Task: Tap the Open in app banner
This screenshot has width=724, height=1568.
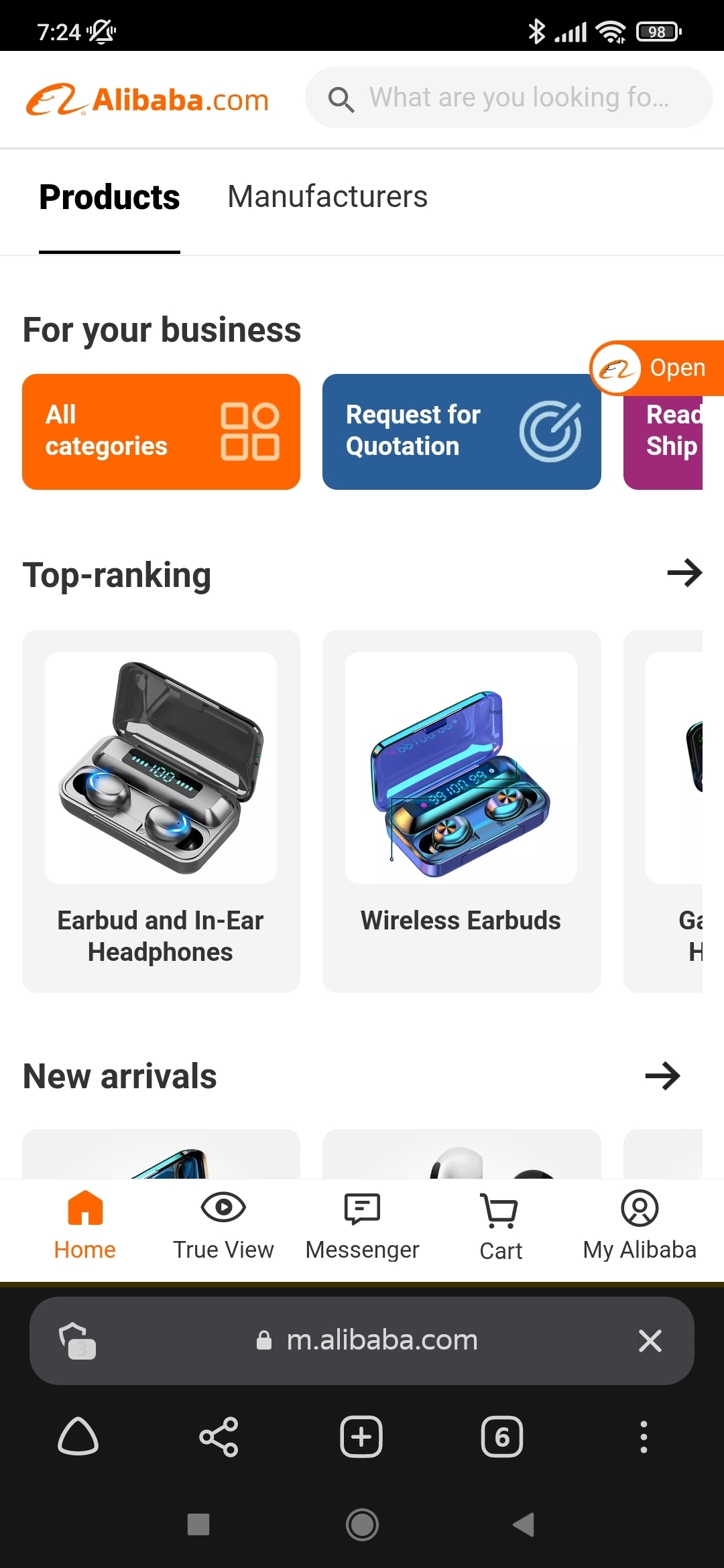Action: tap(657, 368)
